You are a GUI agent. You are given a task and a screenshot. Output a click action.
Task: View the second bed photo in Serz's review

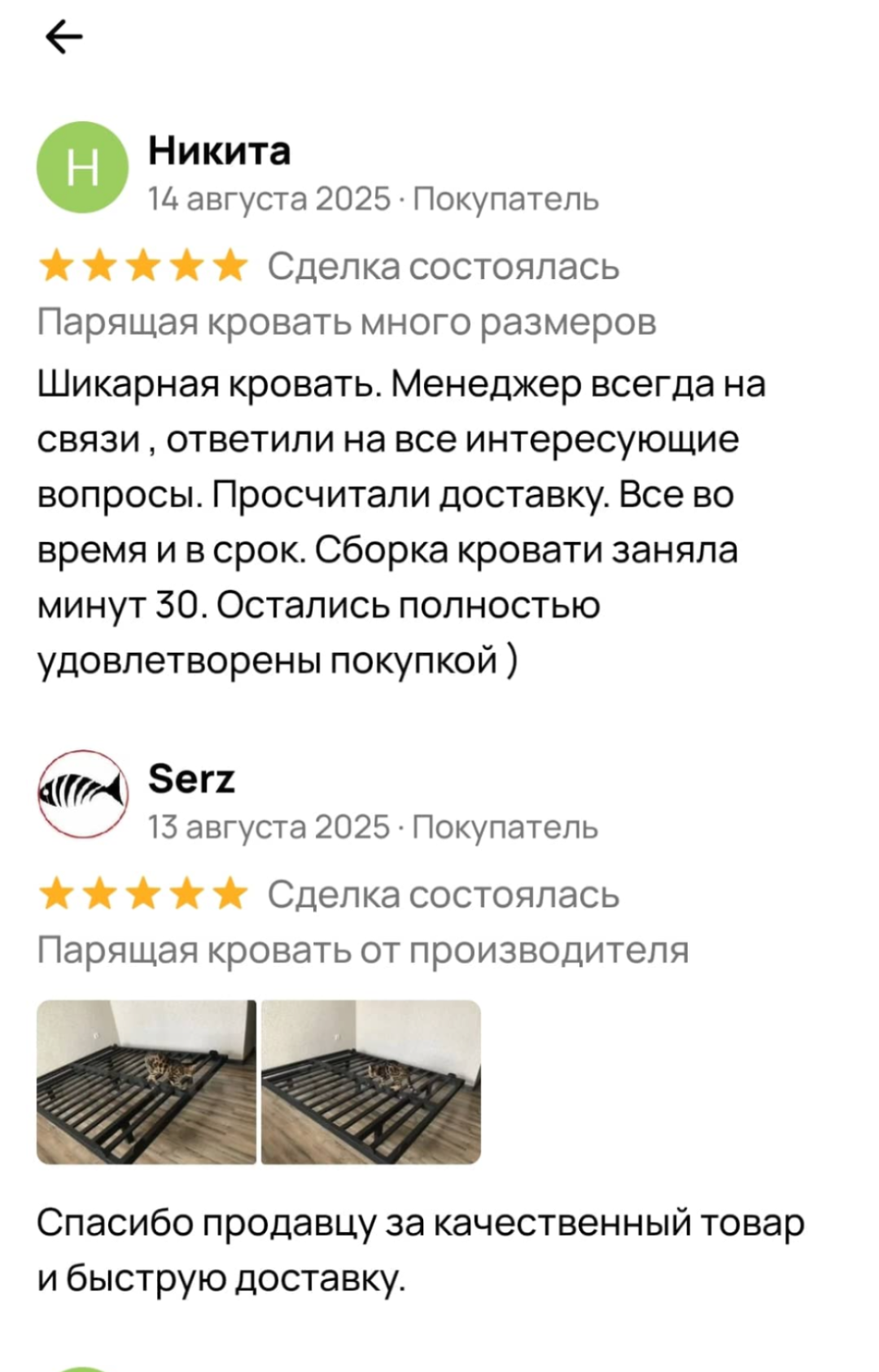click(x=371, y=1081)
